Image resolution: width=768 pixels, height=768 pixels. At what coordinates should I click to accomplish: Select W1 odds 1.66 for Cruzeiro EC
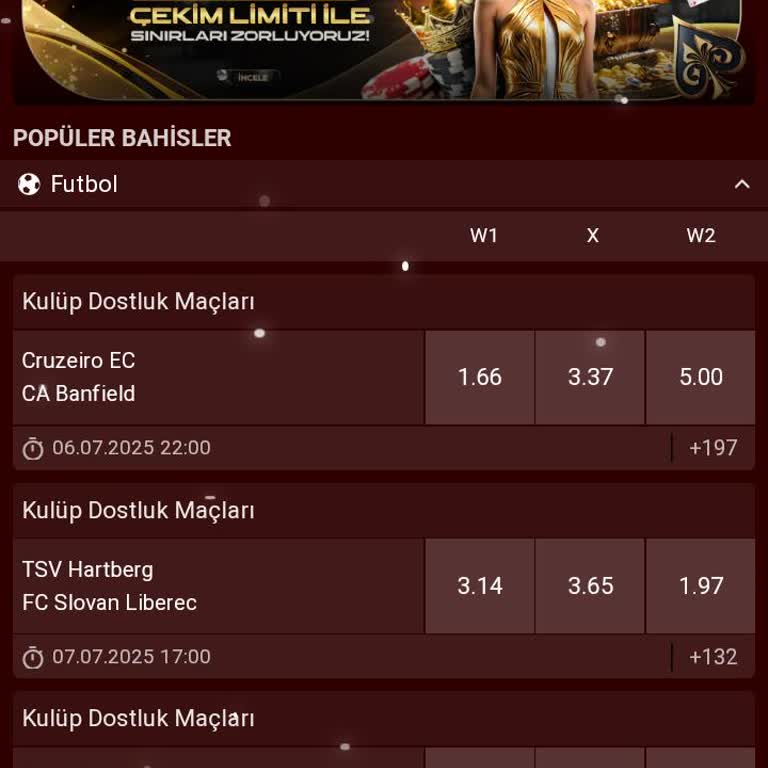point(480,377)
